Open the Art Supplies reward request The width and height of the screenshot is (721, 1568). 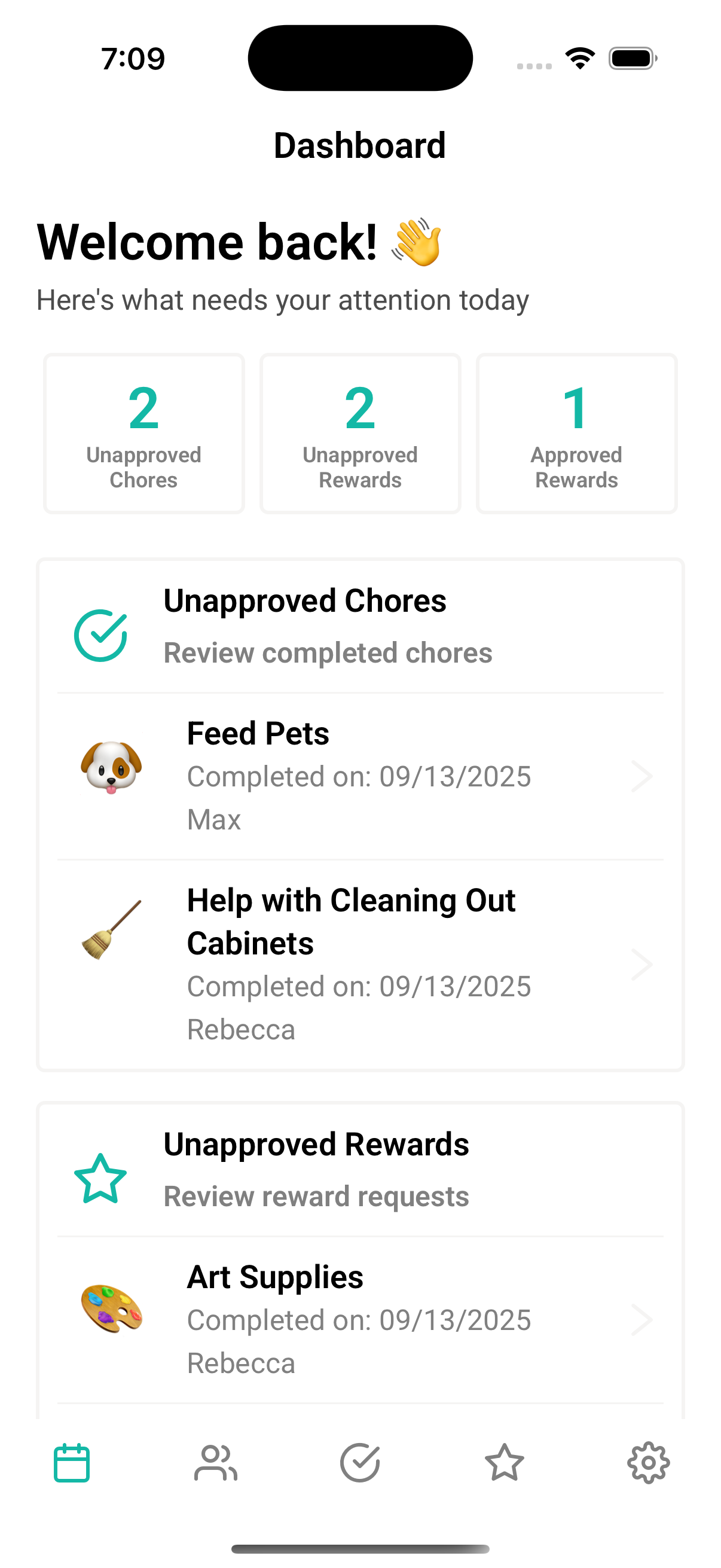tap(360, 1320)
